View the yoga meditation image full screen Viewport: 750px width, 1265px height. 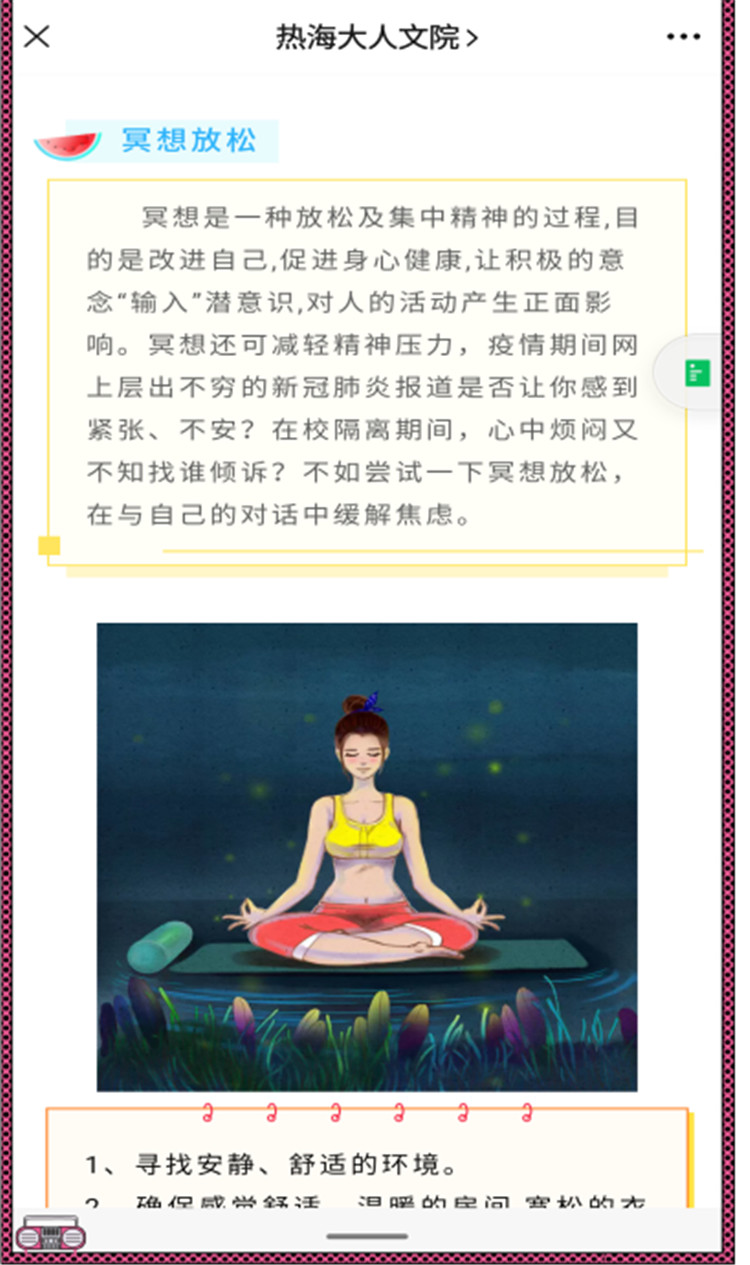coord(367,856)
